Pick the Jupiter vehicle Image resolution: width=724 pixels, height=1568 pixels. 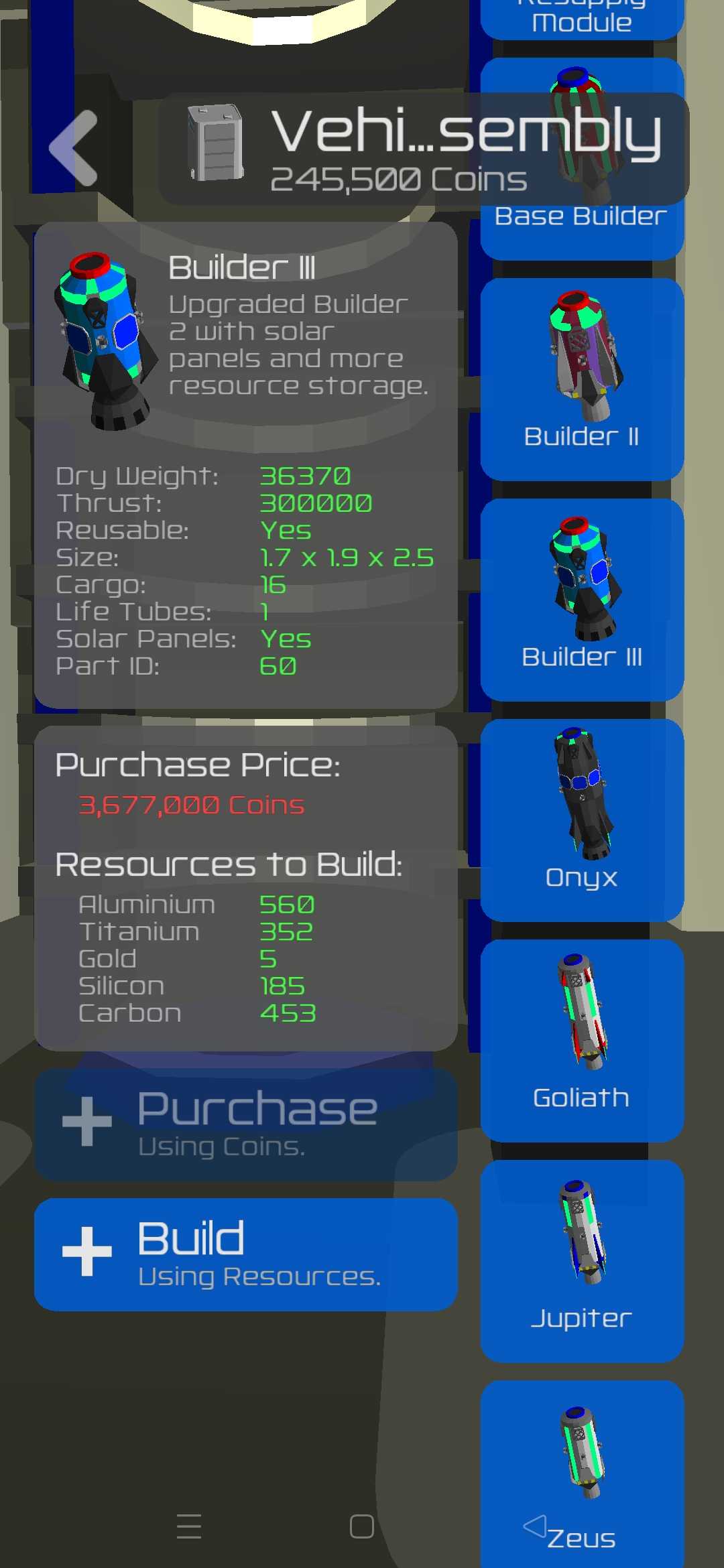(x=582, y=1261)
